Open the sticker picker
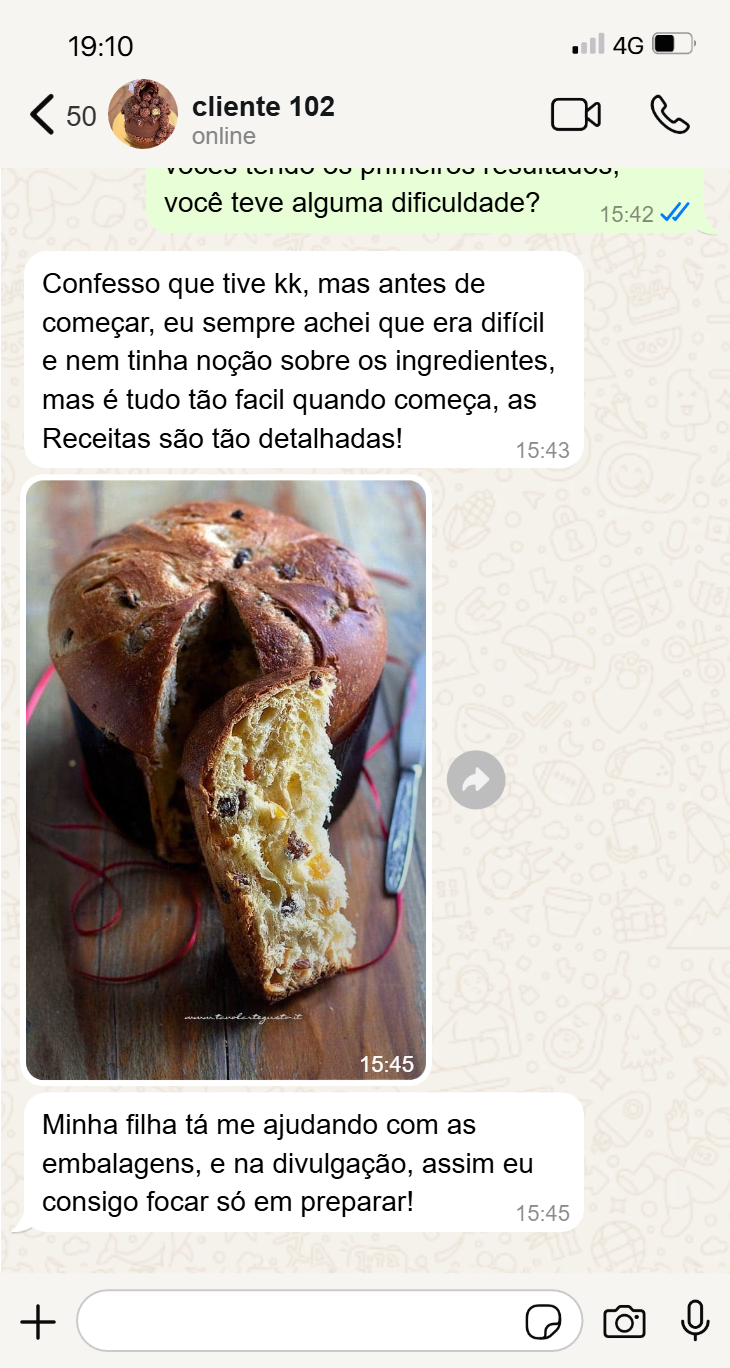The width and height of the screenshot is (730, 1368). click(544, 1322)
